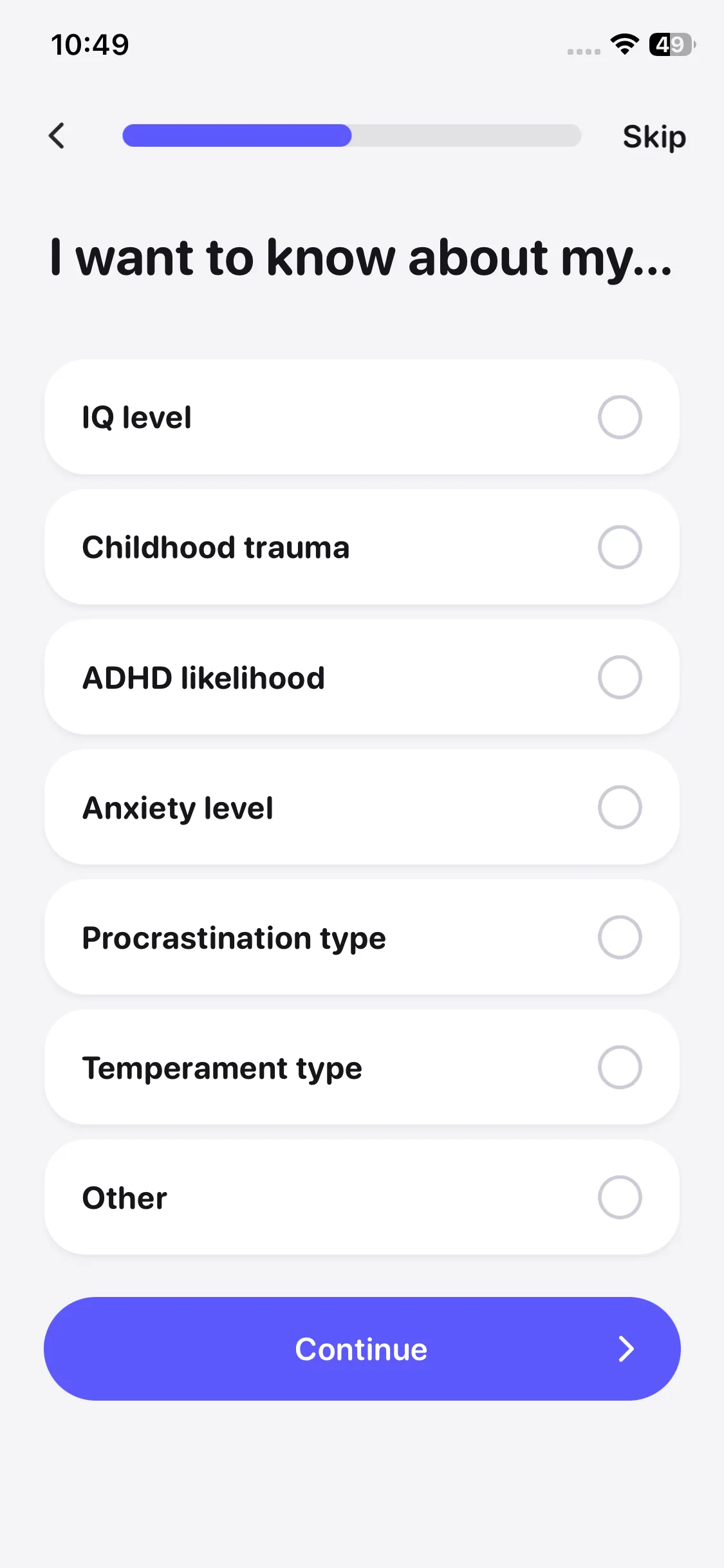The height and width of the screenshot is (1568, 724).
Task: Pick ADHD likelihood
Action: (x=362, y=677)
